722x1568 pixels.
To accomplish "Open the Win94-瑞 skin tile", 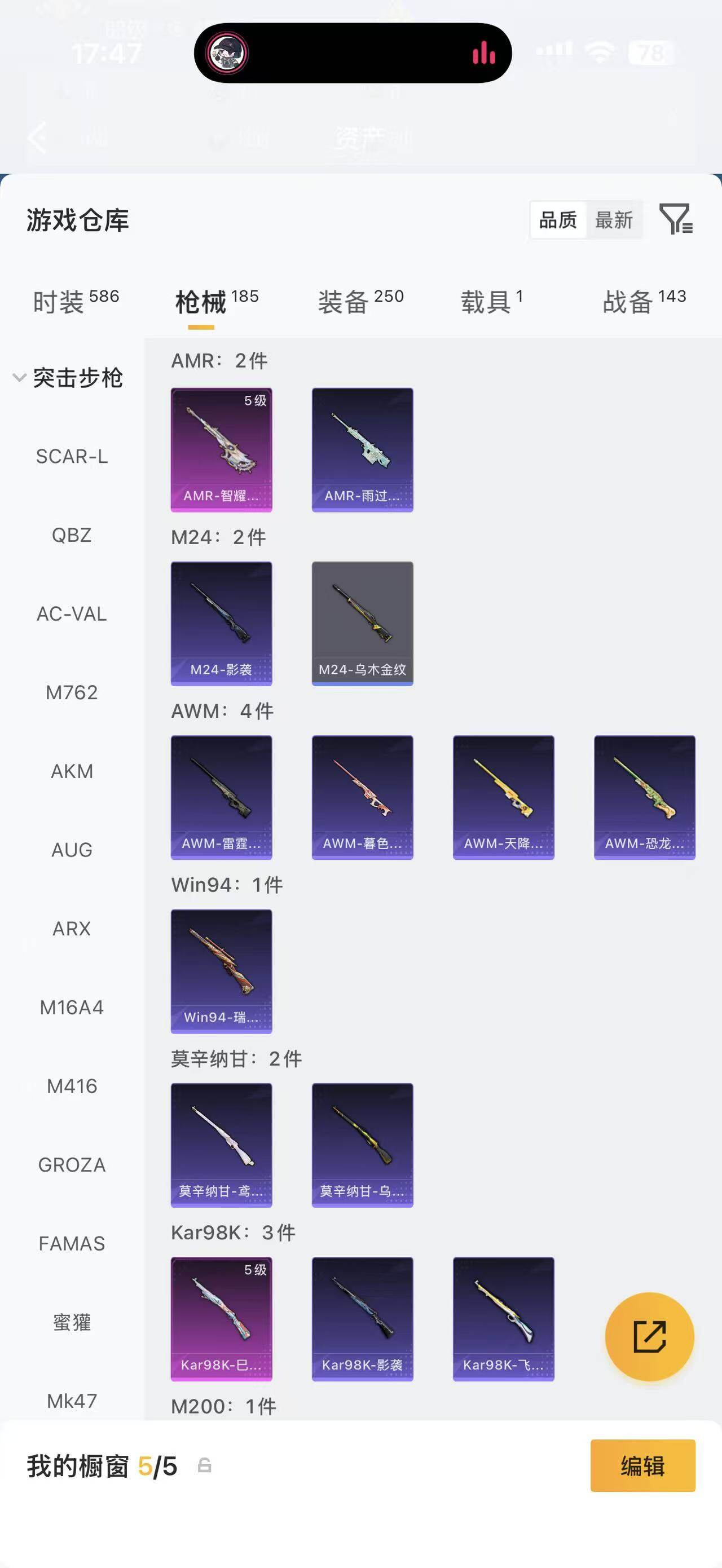I will 222,971.
